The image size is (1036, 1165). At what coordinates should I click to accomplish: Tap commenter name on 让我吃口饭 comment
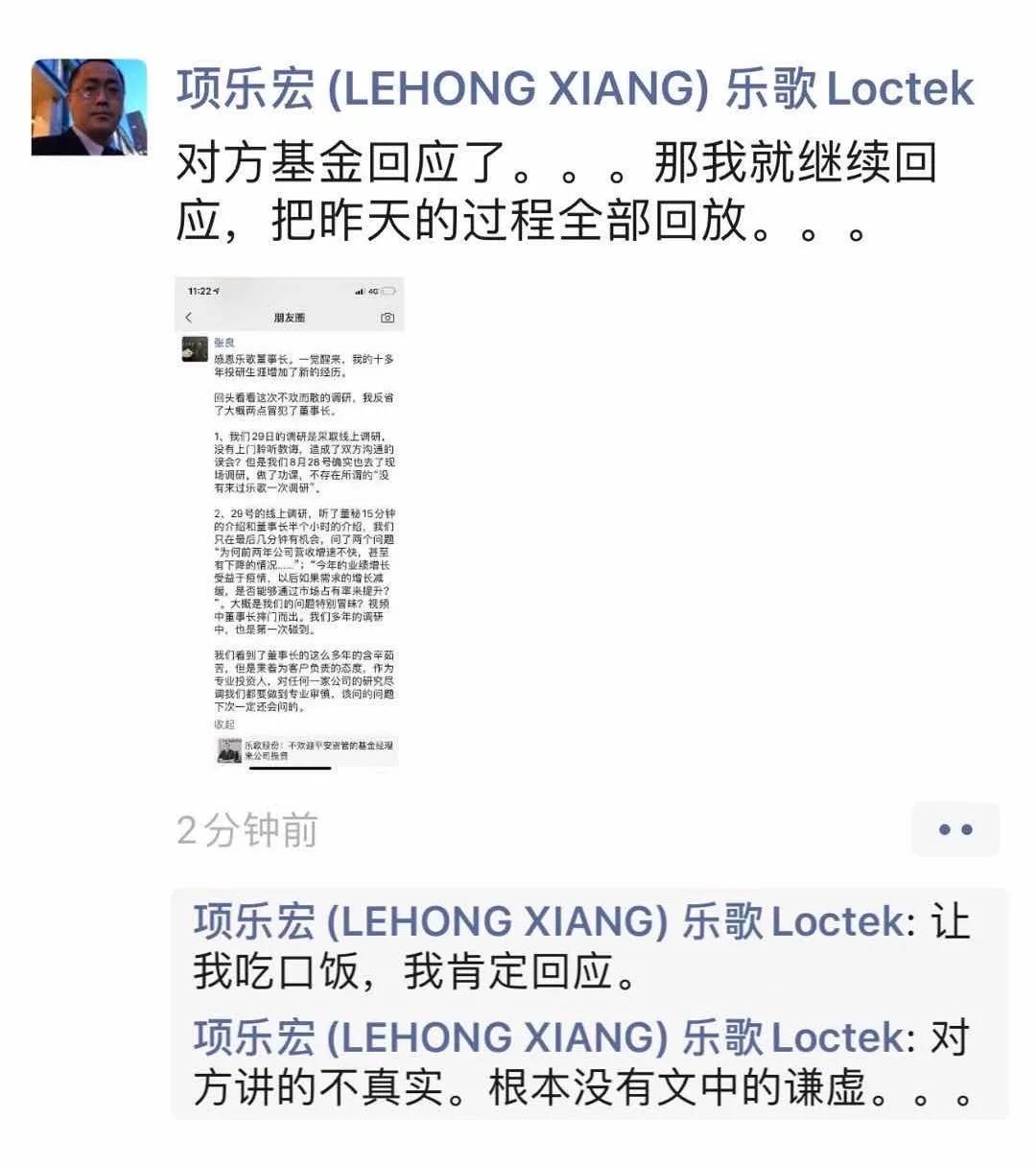click(547, 922)
